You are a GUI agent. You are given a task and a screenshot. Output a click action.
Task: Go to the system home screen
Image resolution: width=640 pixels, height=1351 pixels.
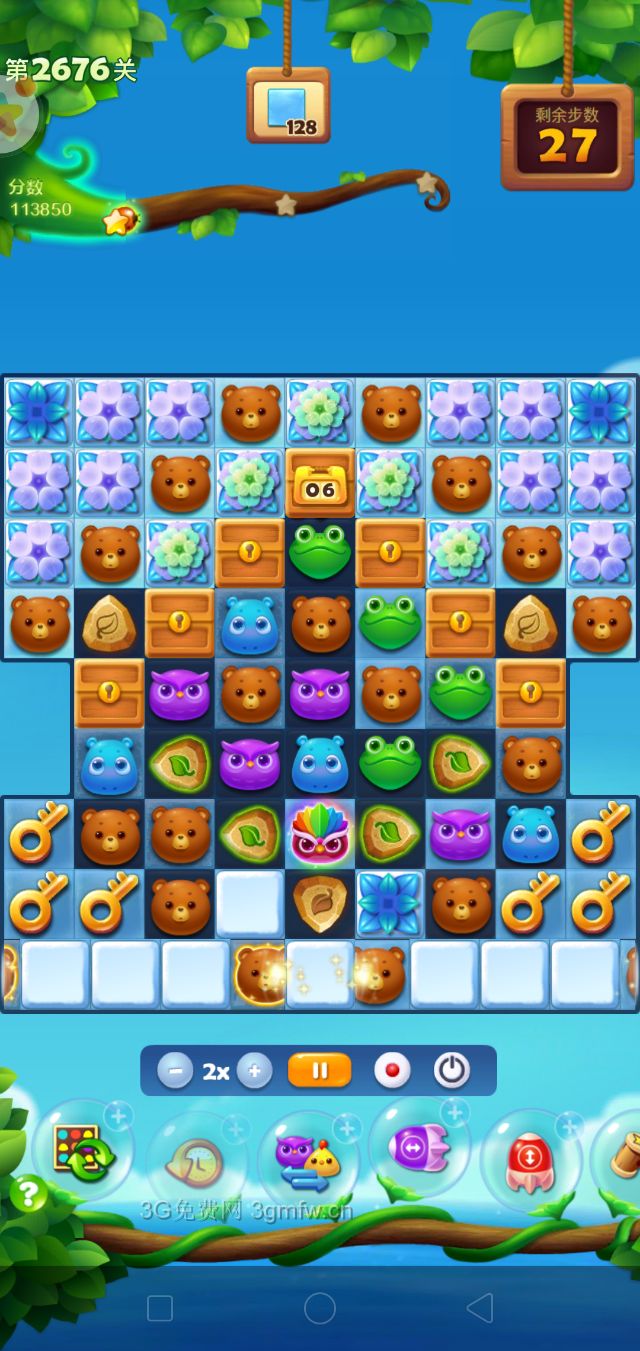point(320,1308)
